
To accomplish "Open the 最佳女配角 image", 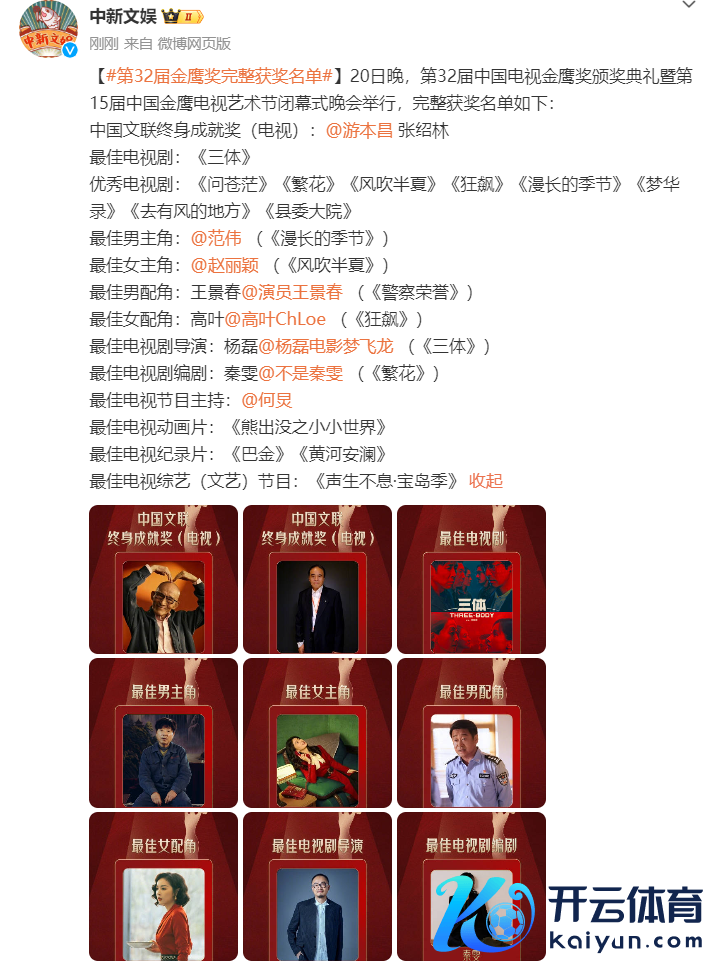I will click(x=163, y=886).
